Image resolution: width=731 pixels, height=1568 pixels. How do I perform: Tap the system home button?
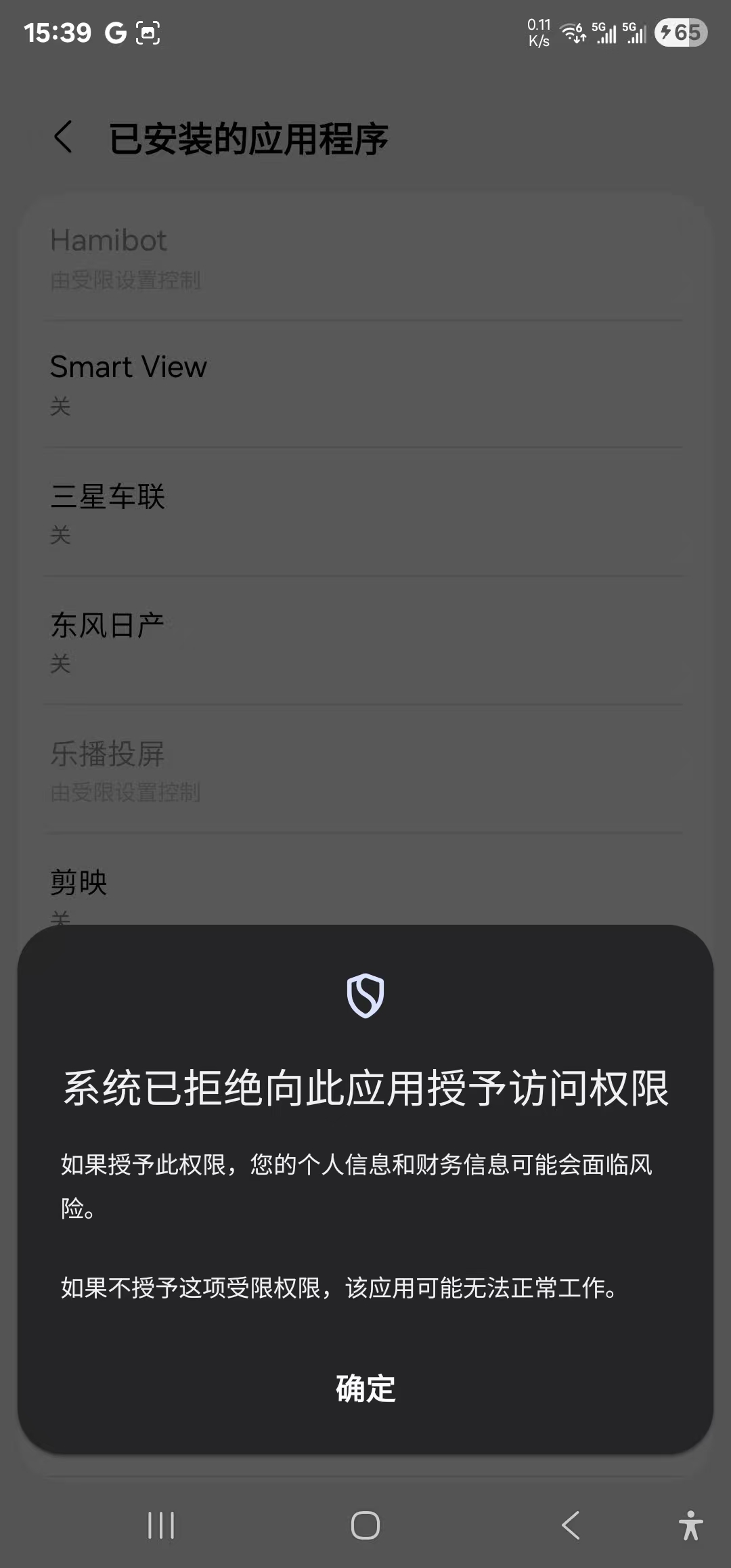[365, 1526]
